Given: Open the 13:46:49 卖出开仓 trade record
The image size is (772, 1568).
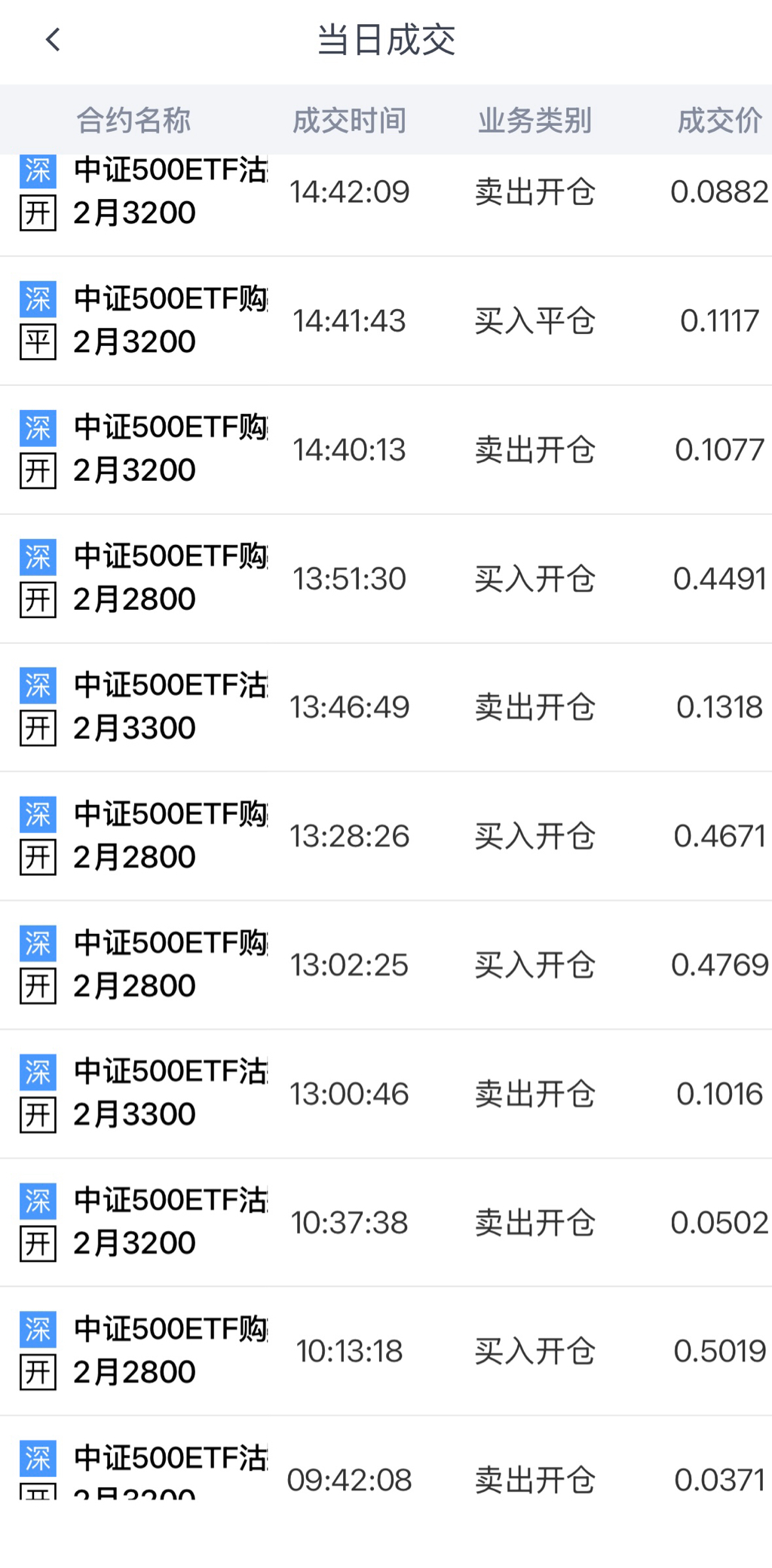Looking at the screenshot, I should (386, 707).
